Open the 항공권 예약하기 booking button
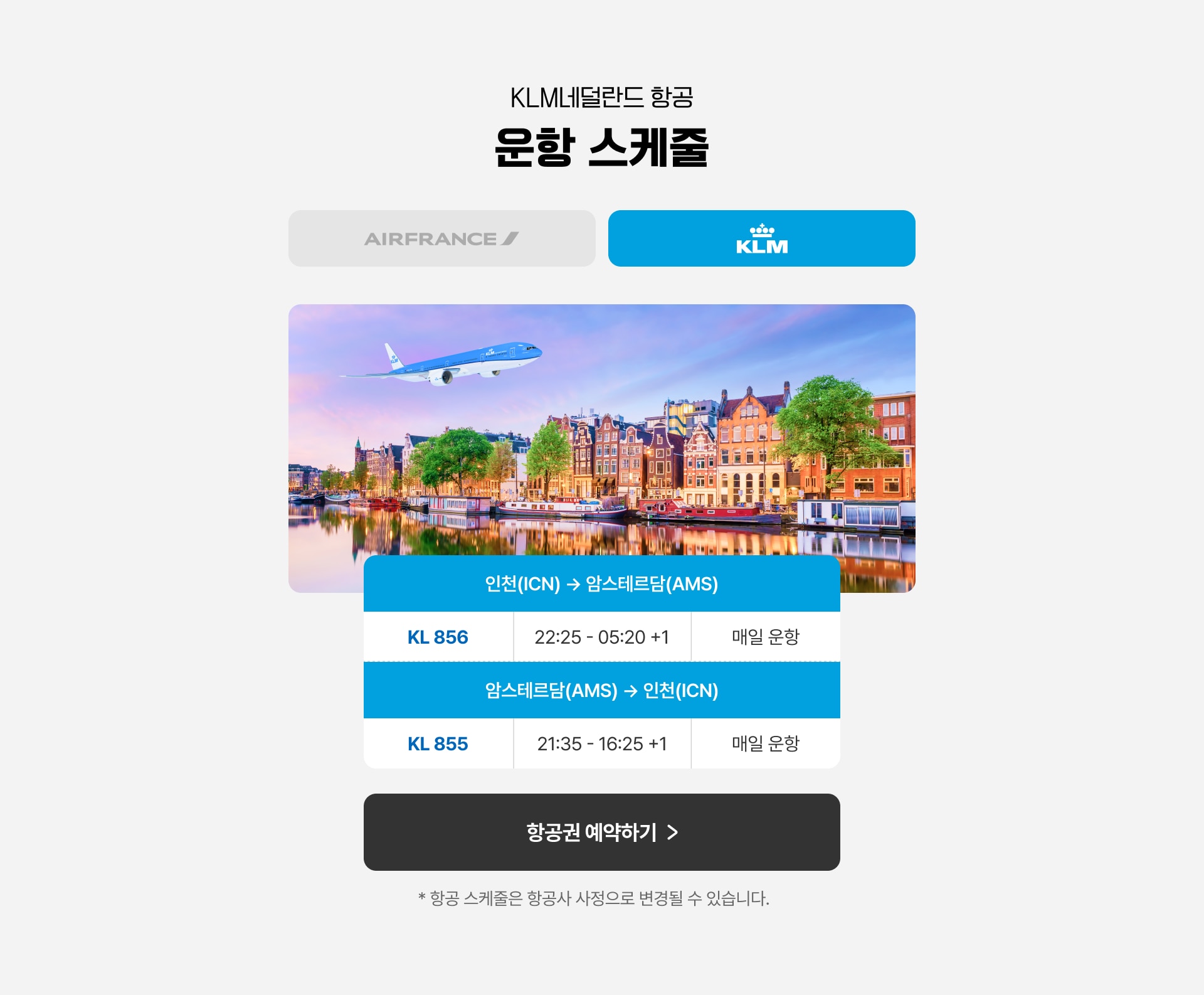 click(x=601, y=832)
